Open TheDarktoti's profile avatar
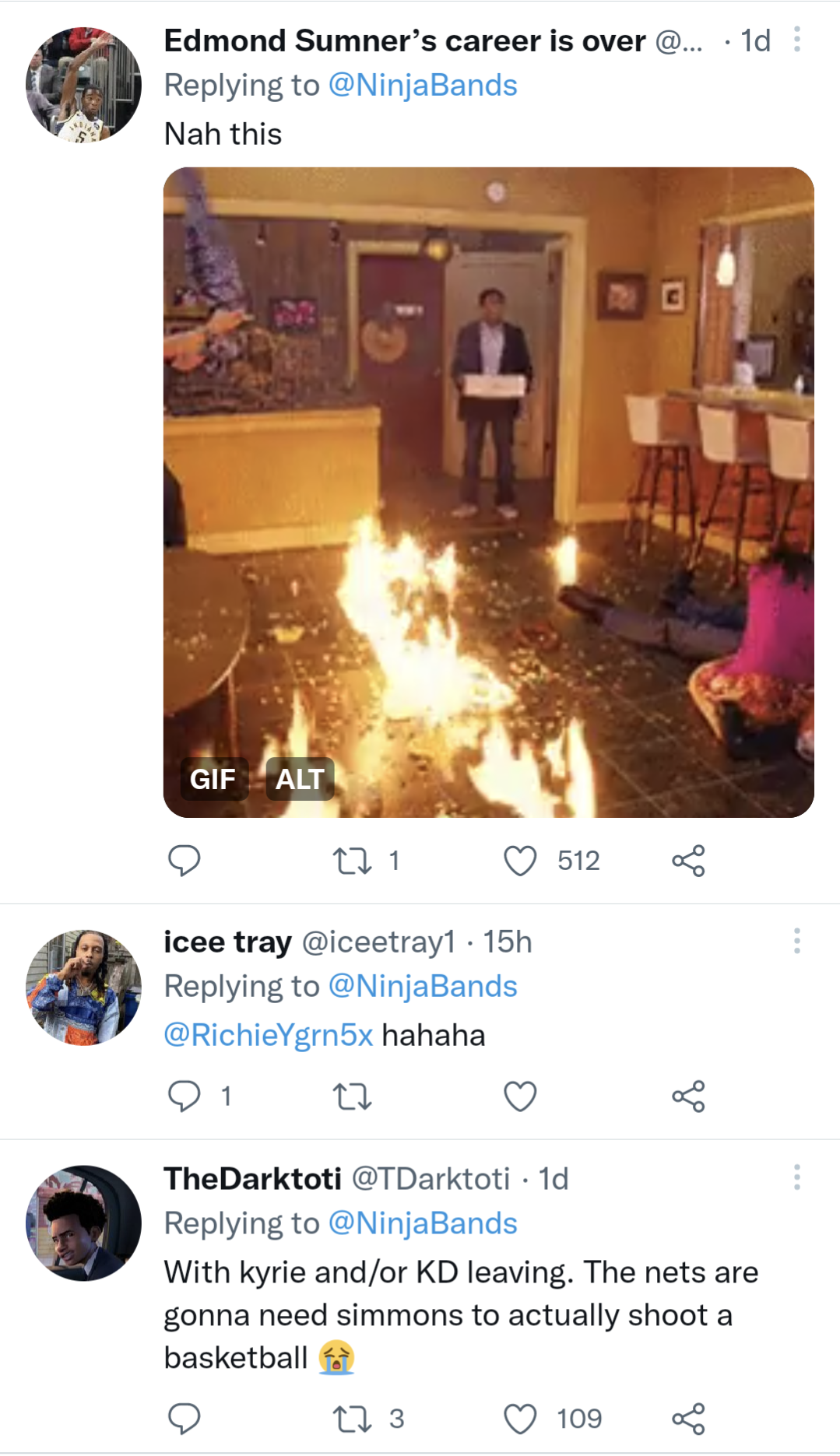 pyautogui.click(x=83, y=1223)
